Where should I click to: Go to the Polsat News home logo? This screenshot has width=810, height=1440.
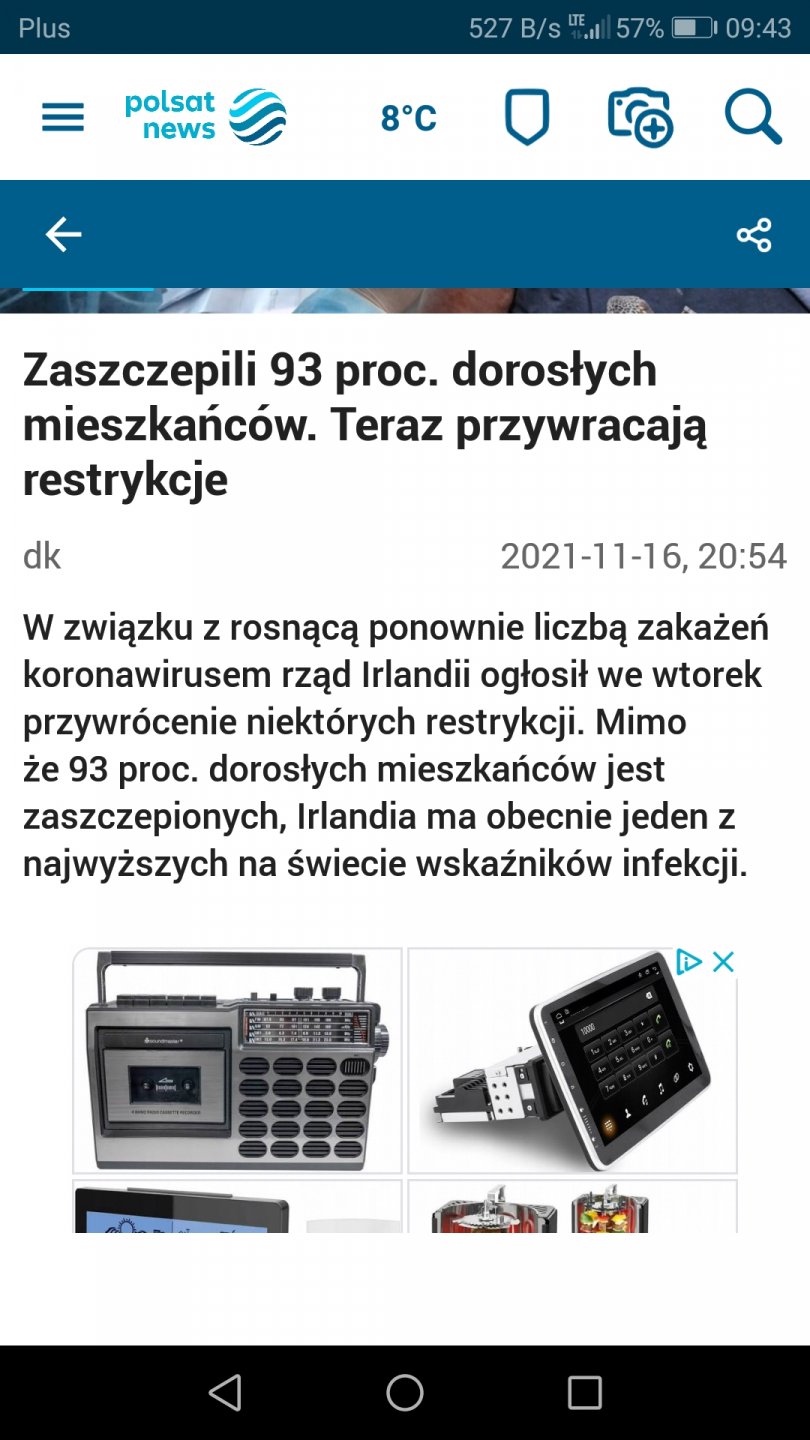[x=206, y=117]
